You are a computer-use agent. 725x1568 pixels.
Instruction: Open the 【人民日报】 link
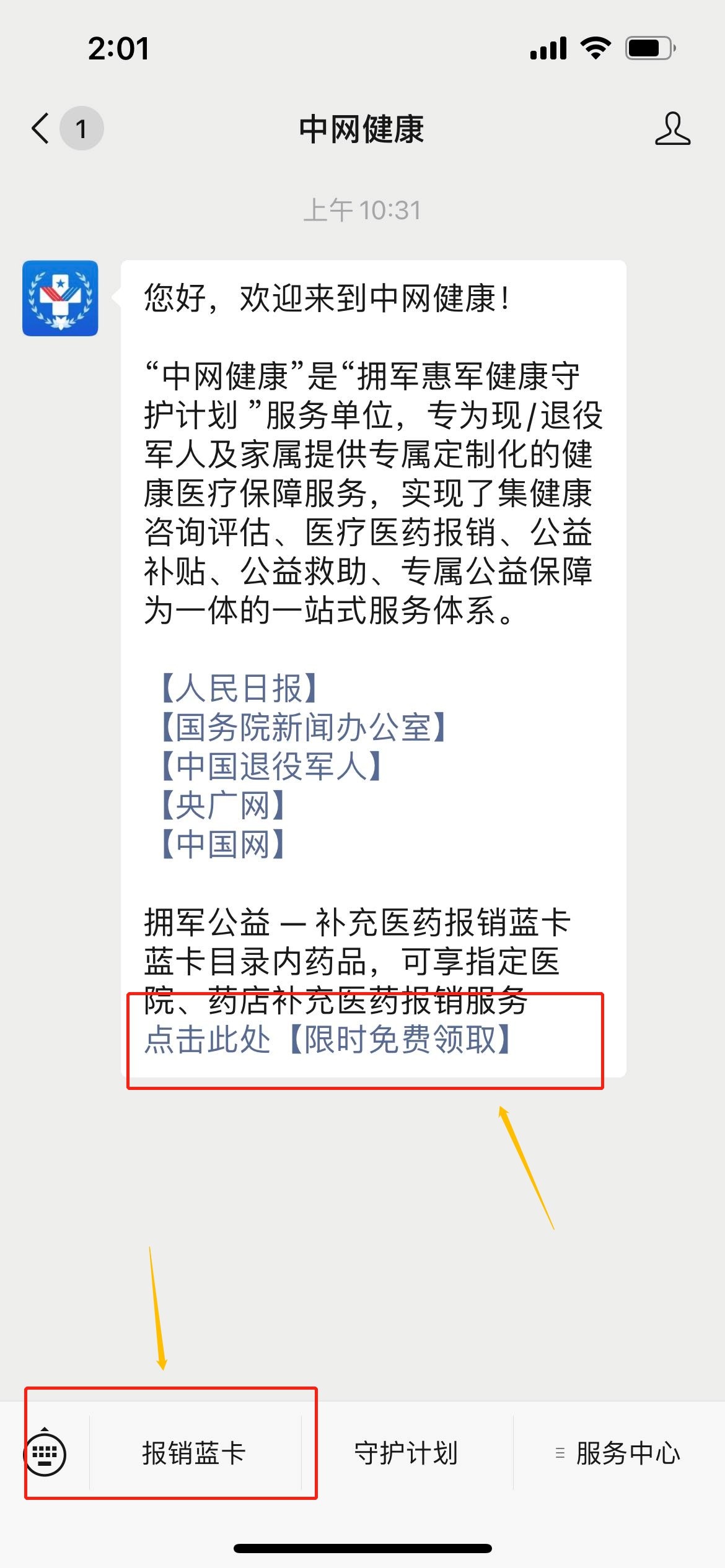(x=239, y=688)
